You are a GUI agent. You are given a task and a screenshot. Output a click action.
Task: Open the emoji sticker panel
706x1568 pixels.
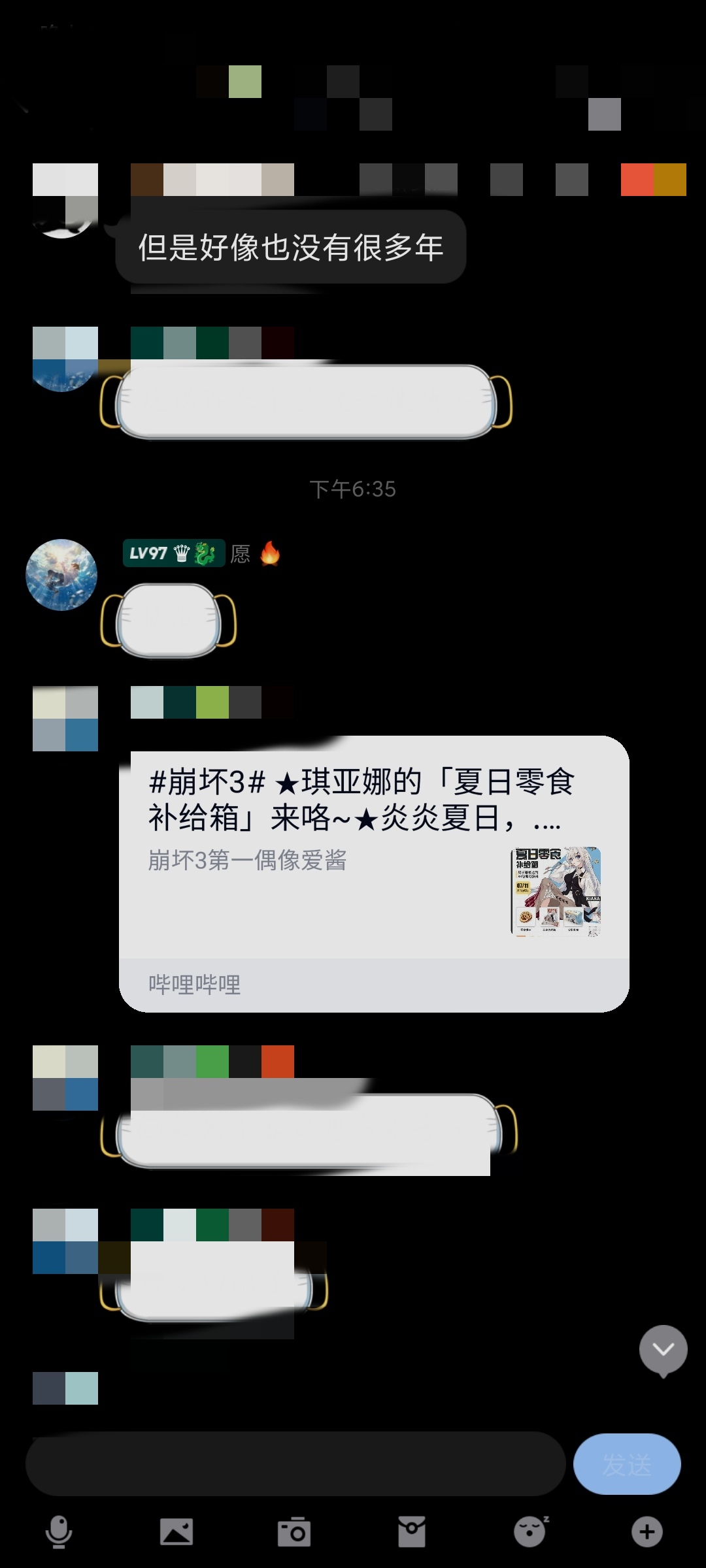point(531,1532)
